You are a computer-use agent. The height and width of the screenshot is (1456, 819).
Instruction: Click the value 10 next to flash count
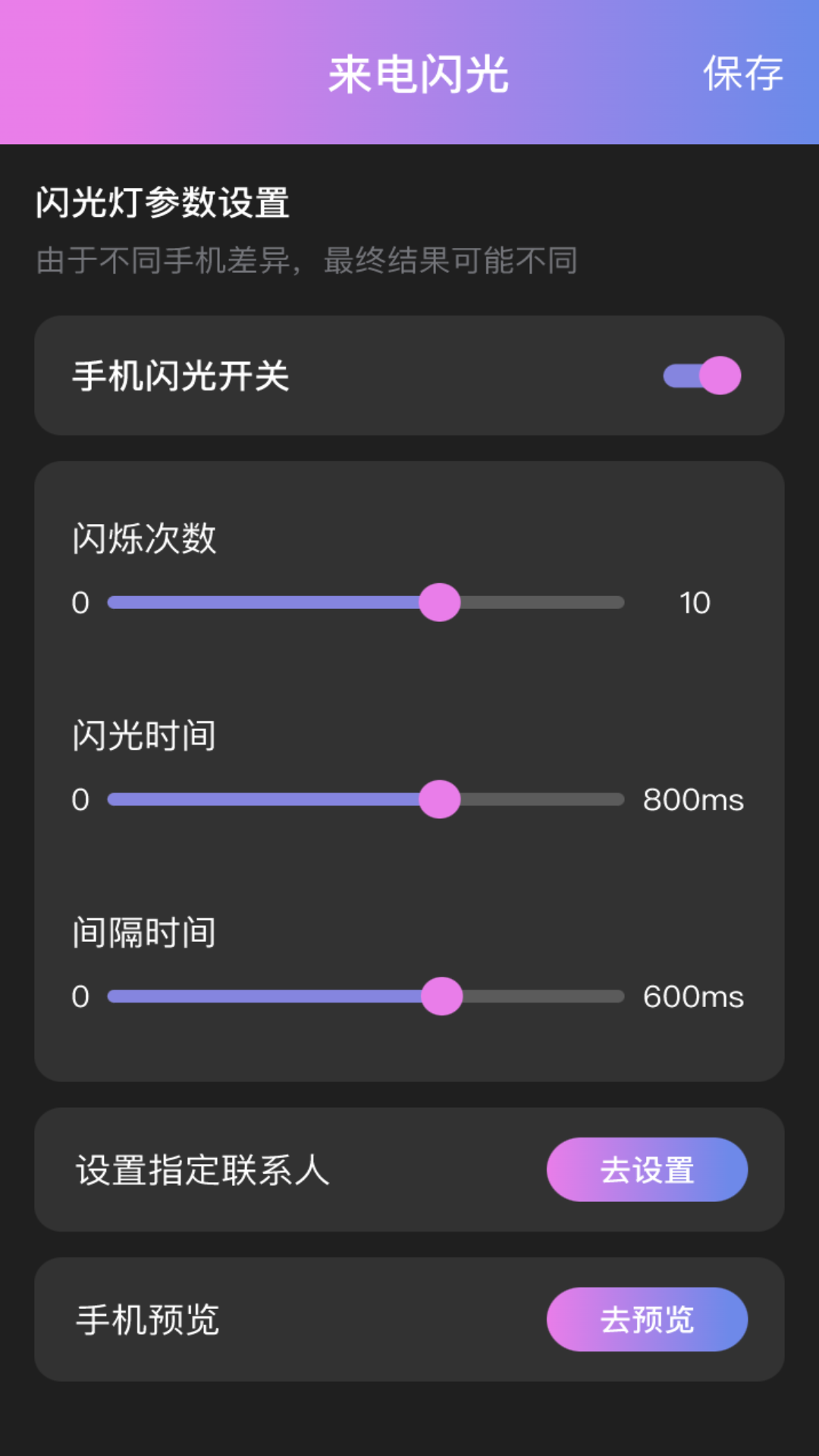point(695,603)
